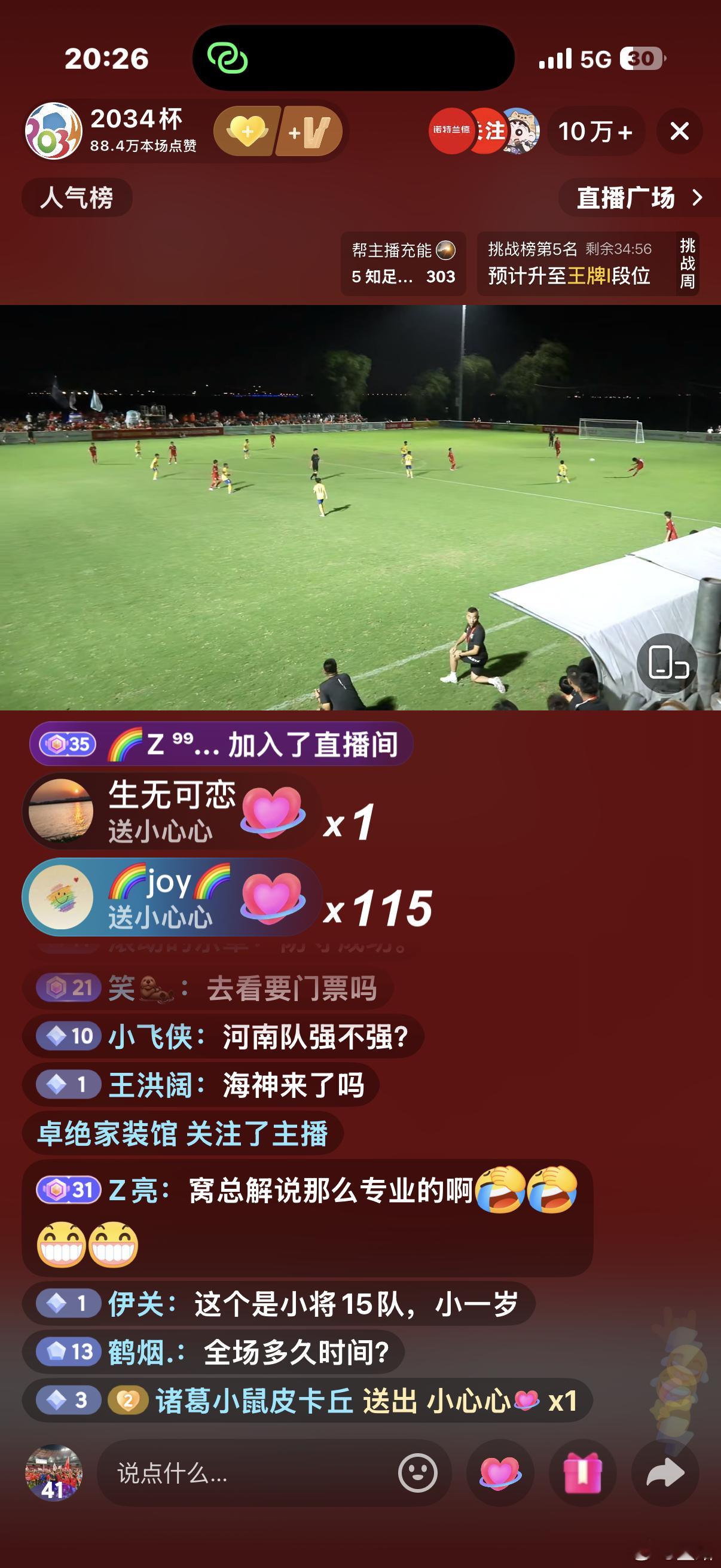Open the 人气榜 ranking
The image size is (721, 1568).
point(77,197)
